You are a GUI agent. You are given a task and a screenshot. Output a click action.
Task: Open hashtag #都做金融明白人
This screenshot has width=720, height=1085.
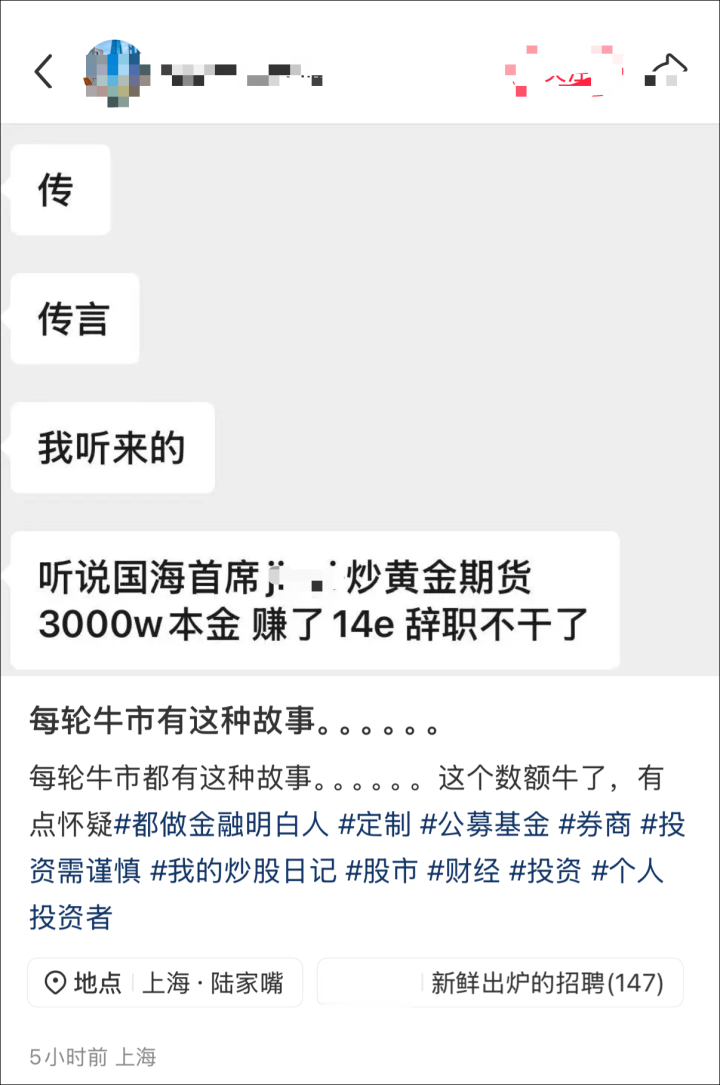(222, 825)
